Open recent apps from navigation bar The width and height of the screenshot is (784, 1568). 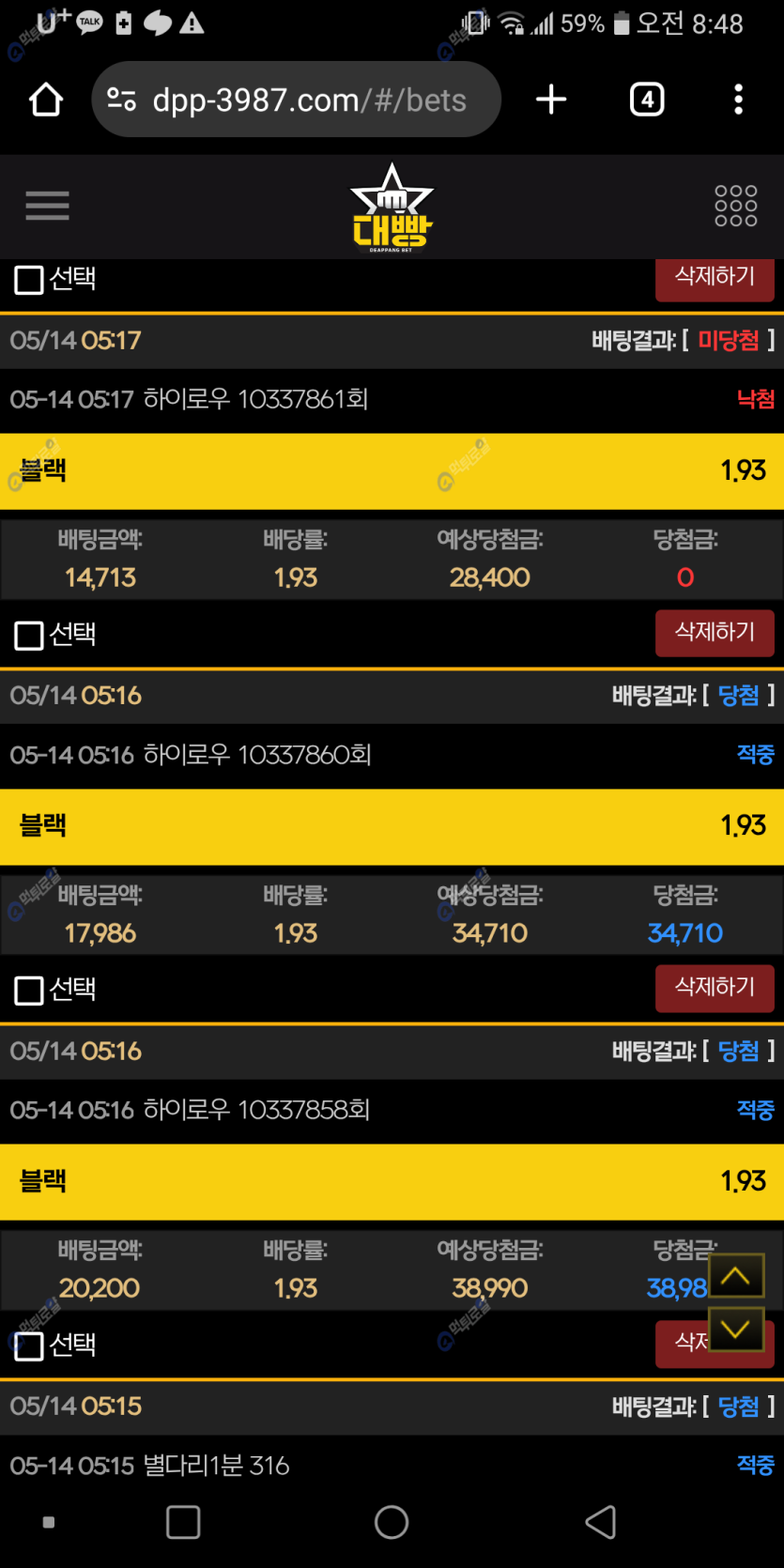coord(183,1522)
